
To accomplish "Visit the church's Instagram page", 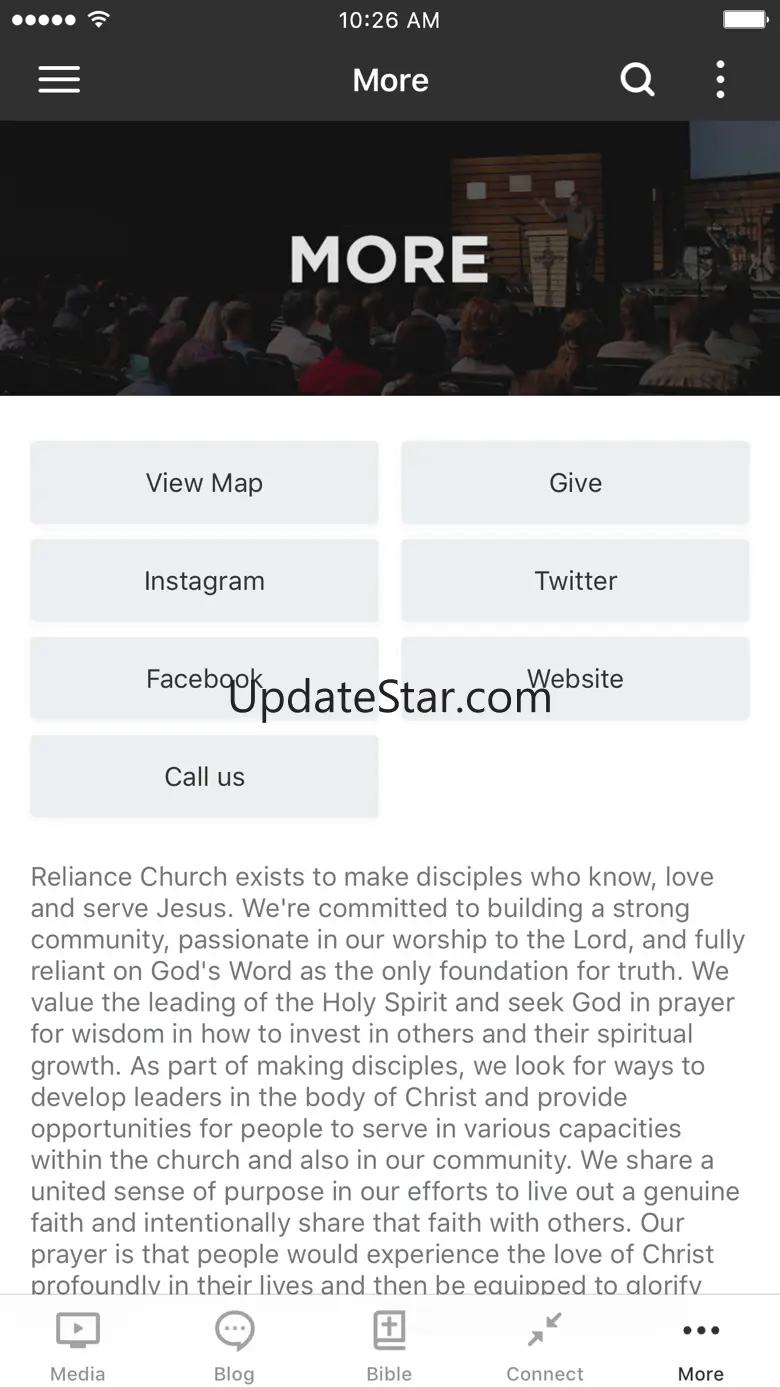I will pos(204,581).
